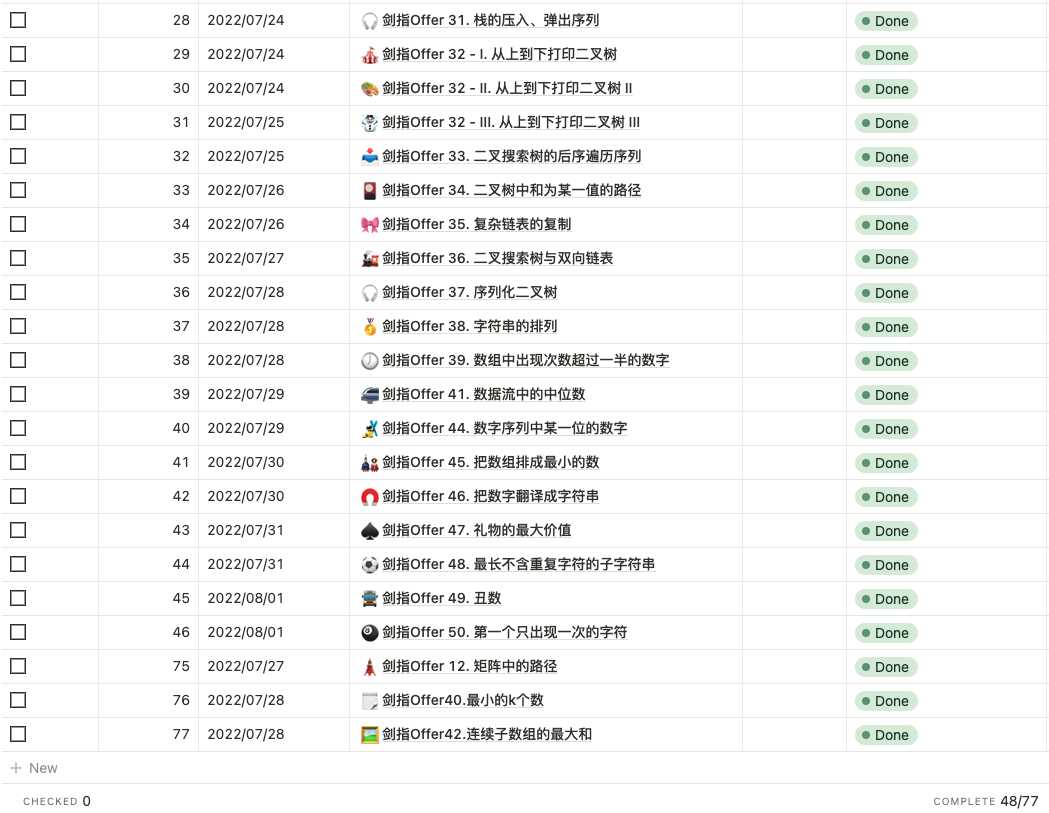The image size is (1049, 813).
Task: Open the CHECKED count calculation menu
Action: tap(57, 801)
